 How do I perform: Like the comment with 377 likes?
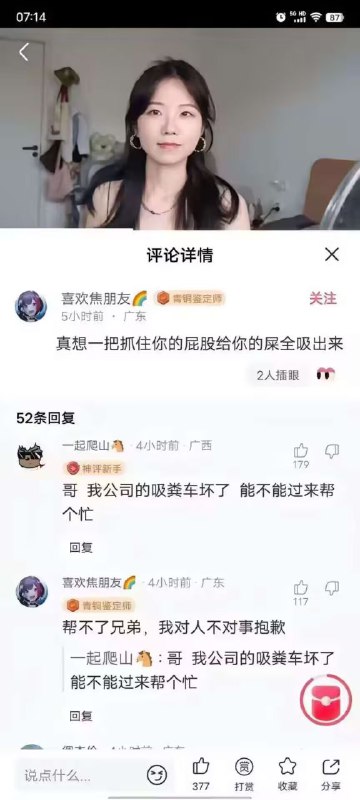[x=201, y=773]
